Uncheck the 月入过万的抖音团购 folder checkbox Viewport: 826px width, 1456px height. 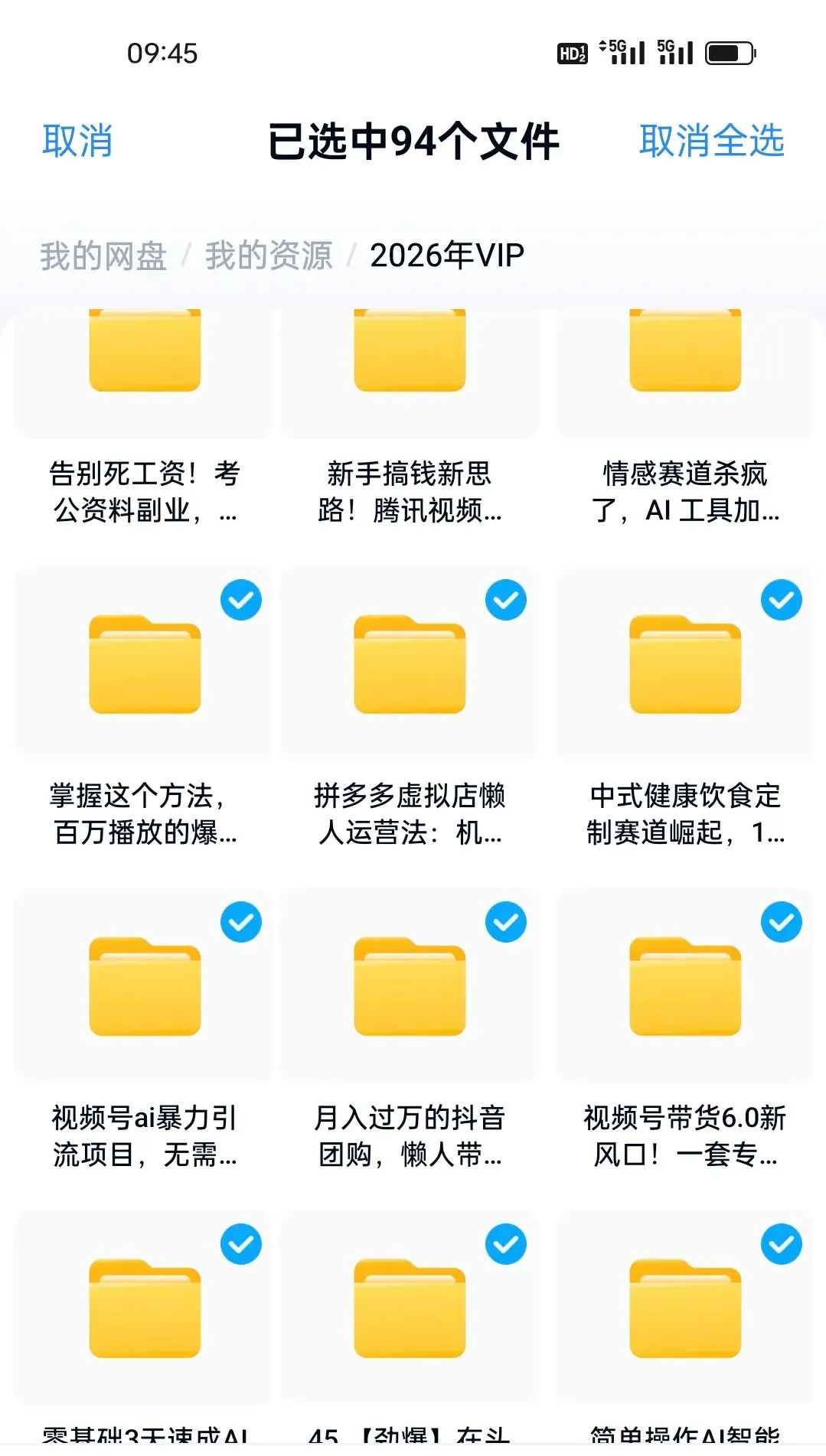point(506,923)
